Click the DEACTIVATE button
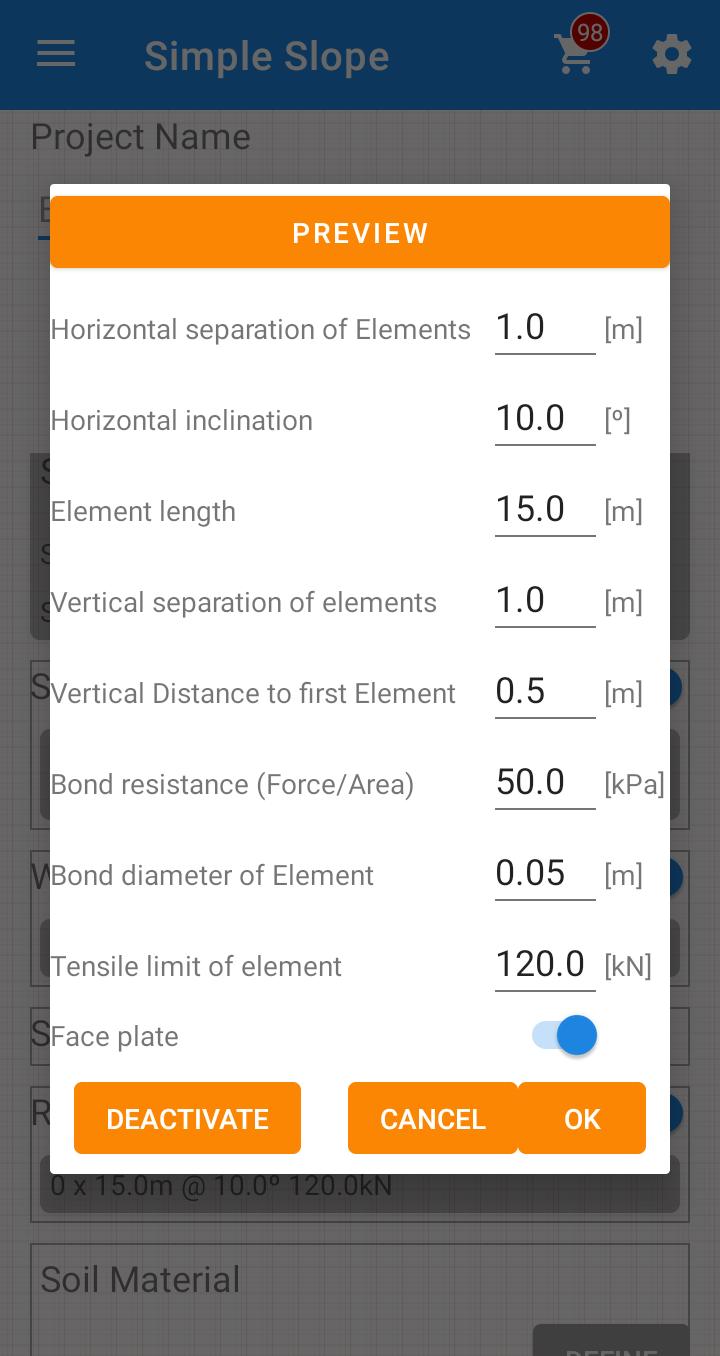This screenshot has width=720, height=1356. tap(187, 1118)
